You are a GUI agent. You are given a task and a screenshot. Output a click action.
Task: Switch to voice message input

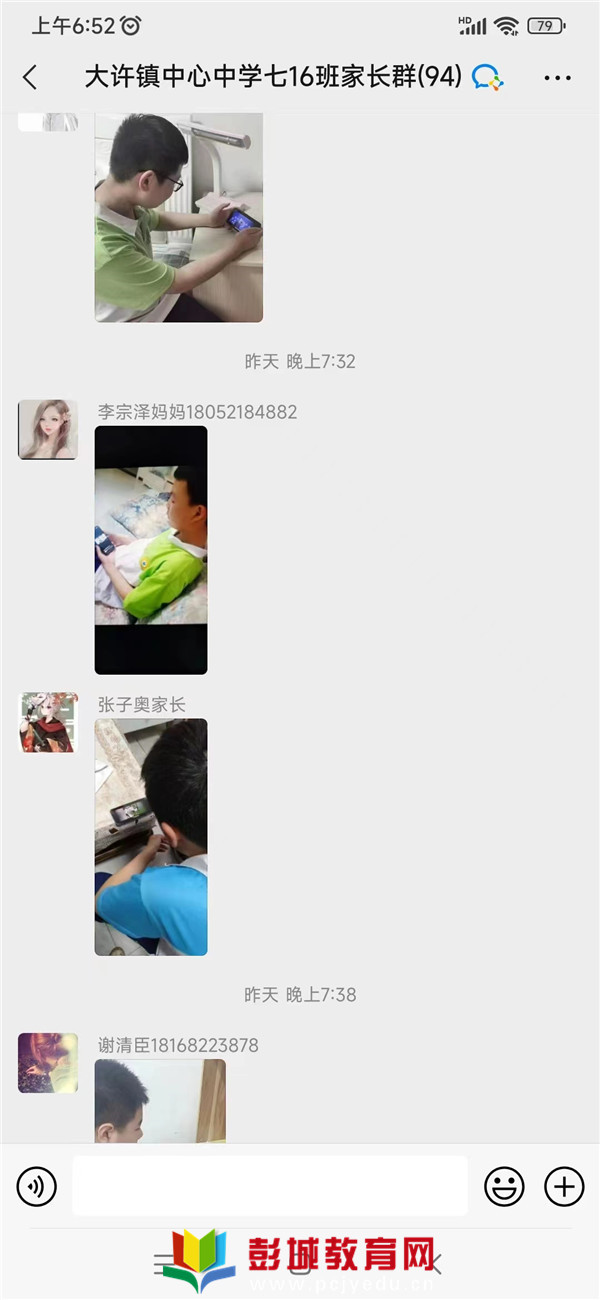click(37, 1187)
